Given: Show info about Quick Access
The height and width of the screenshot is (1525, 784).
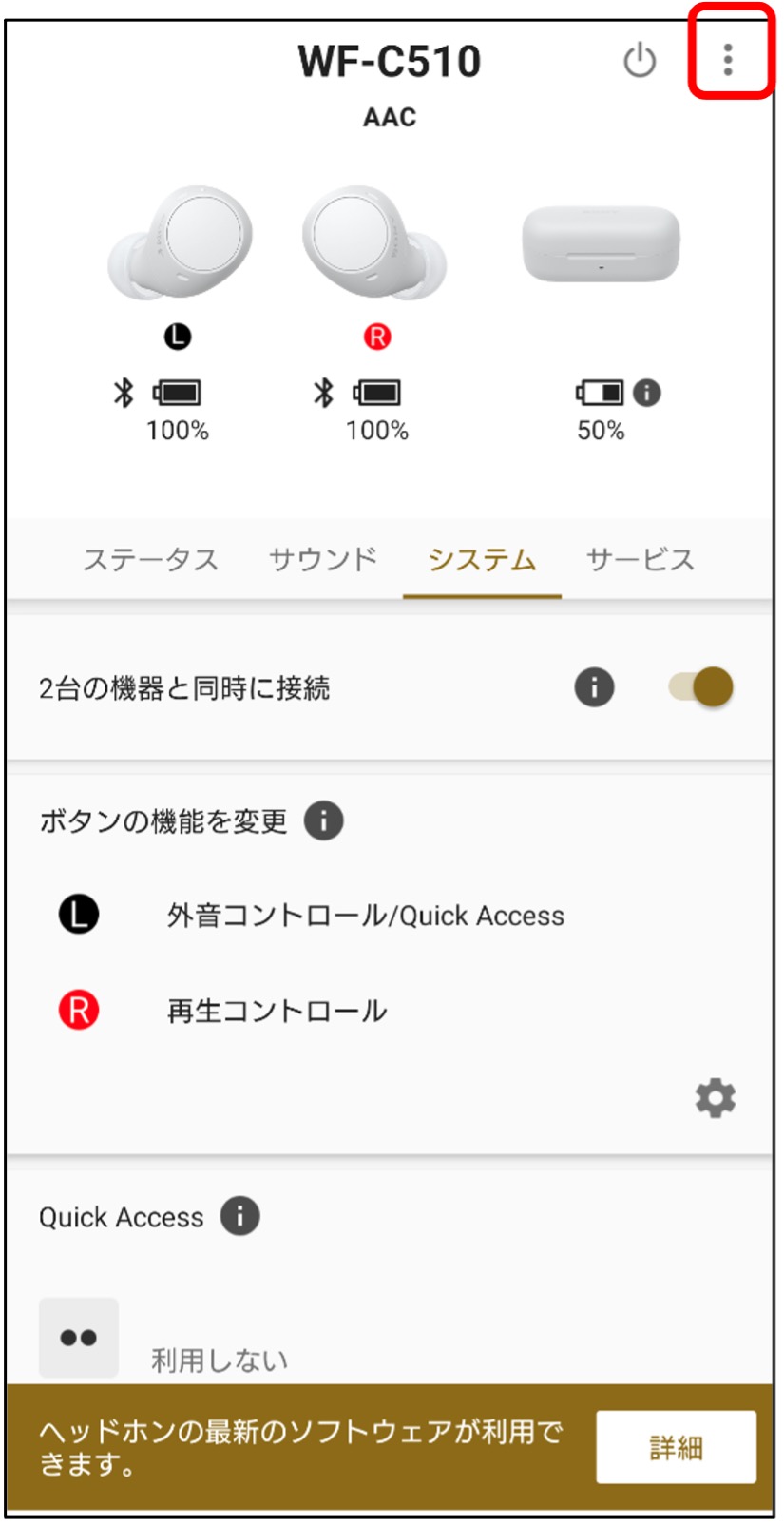Looking at the screenshot, I should [239, 1216].
